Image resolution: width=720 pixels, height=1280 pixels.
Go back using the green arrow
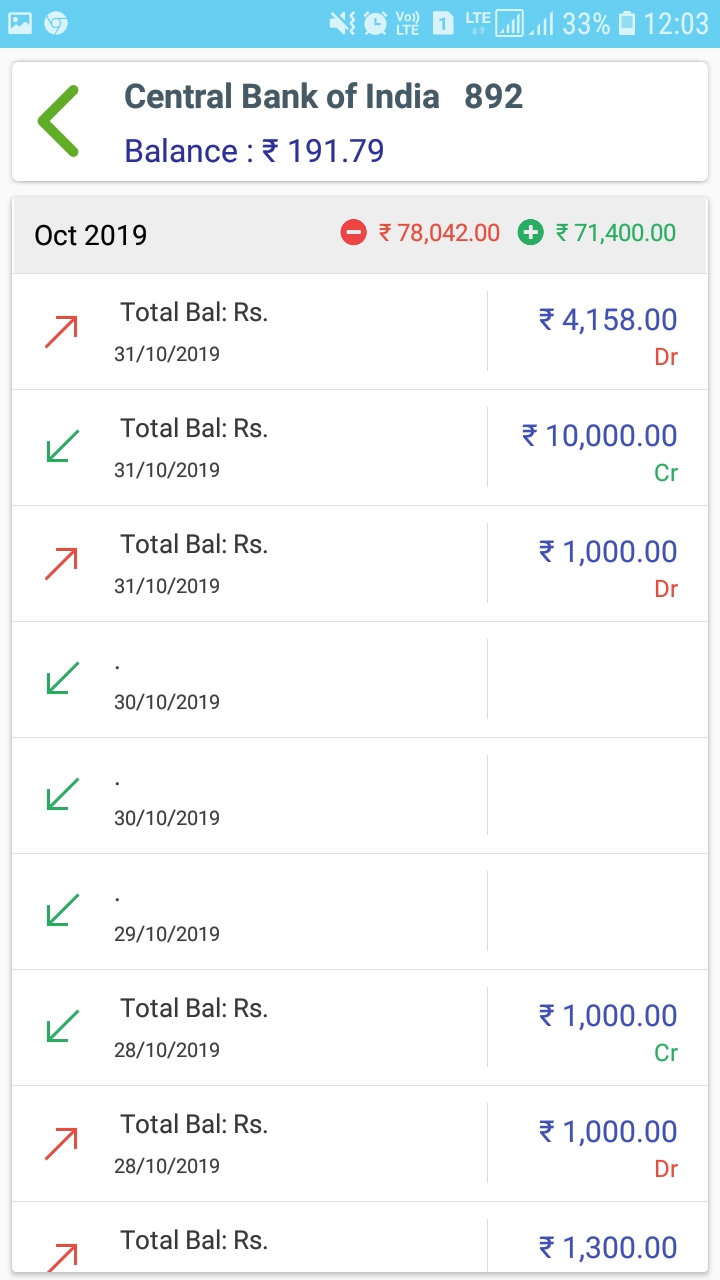tap(58, 121)
